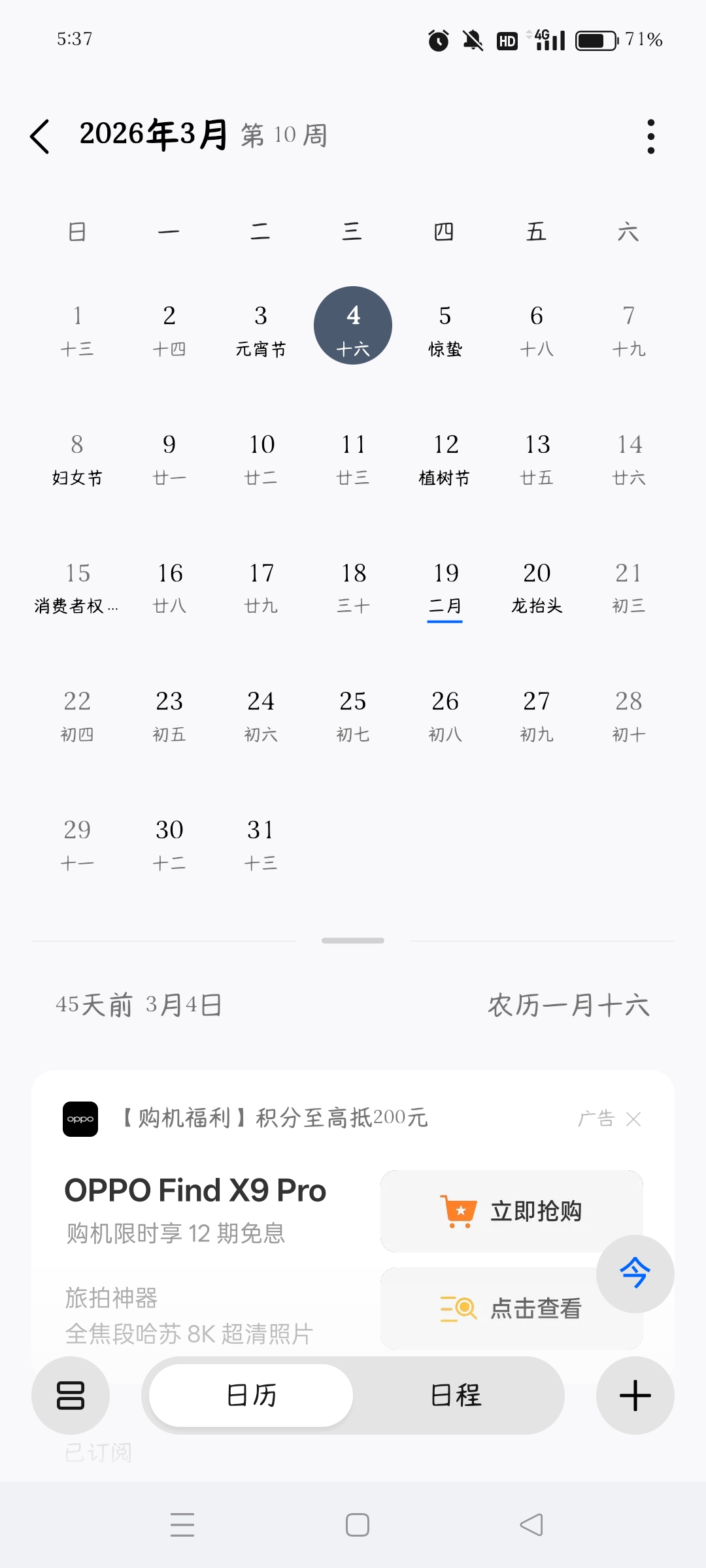This screenshot has height=1568, width=706.
Task: Tap the 立即抢购 button
Action: pyautogui.click(x=511, y=1211)
